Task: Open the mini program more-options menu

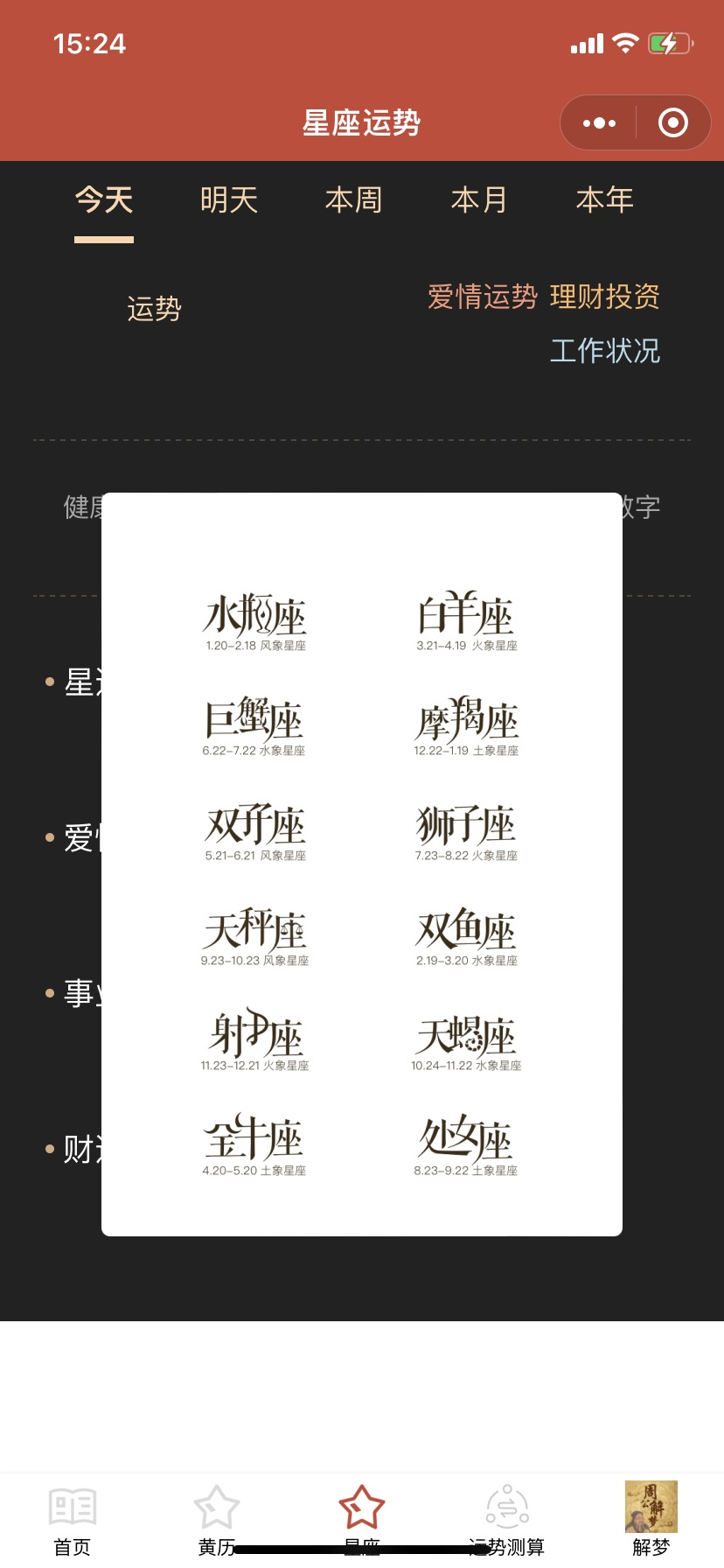Action: click(x=599, y=123)
